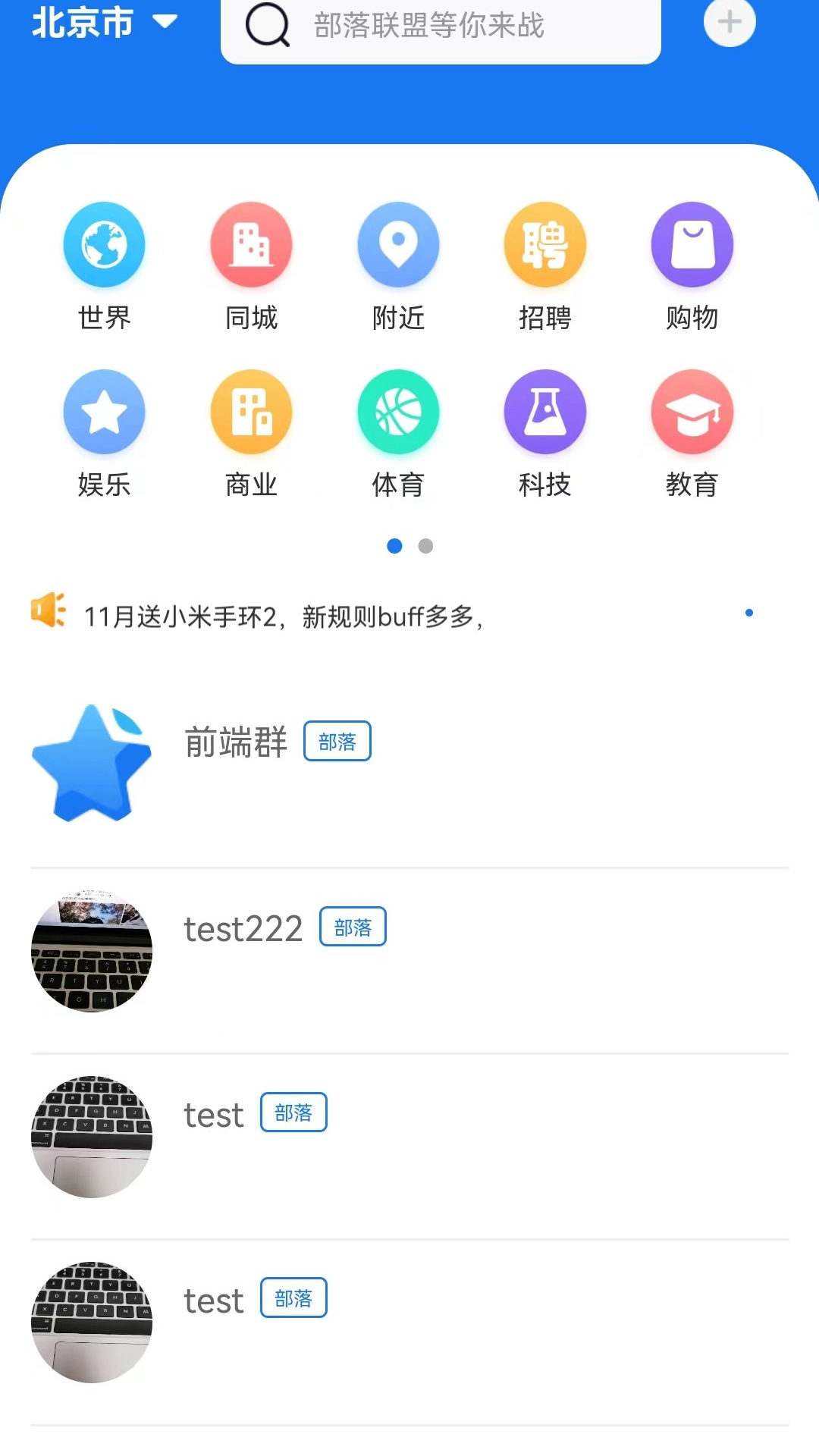Select the current page indicator dot
The width and height of the screenshot is (819, 1456).
point(394,546)
